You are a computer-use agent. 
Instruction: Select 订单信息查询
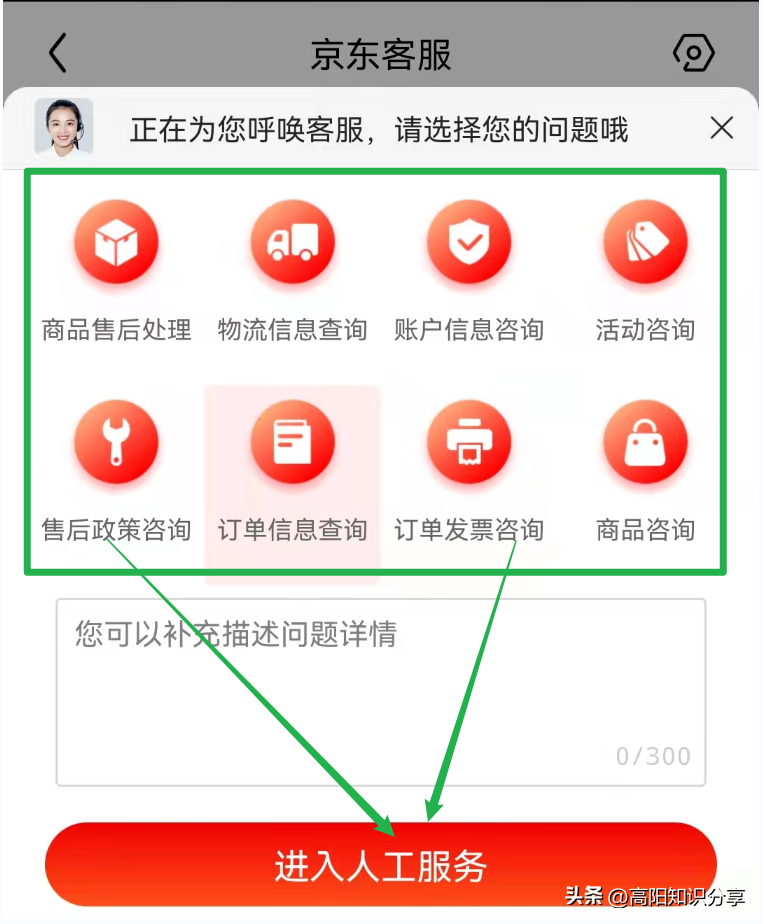pyautogui.click(x=292, y=470)
